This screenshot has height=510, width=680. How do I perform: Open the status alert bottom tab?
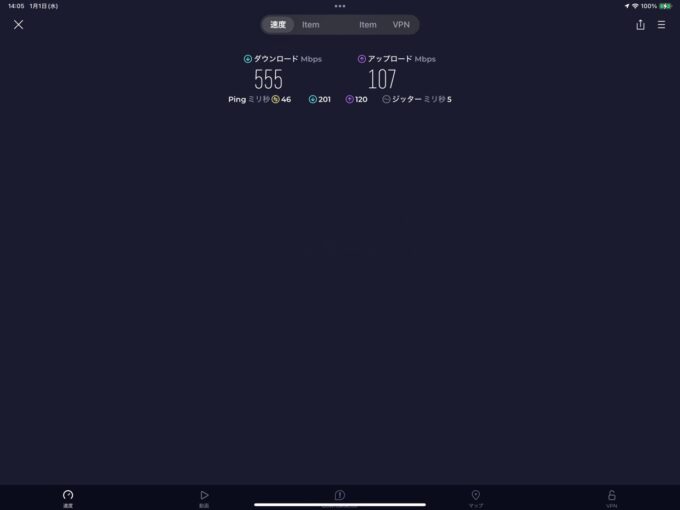pos(340,495)
